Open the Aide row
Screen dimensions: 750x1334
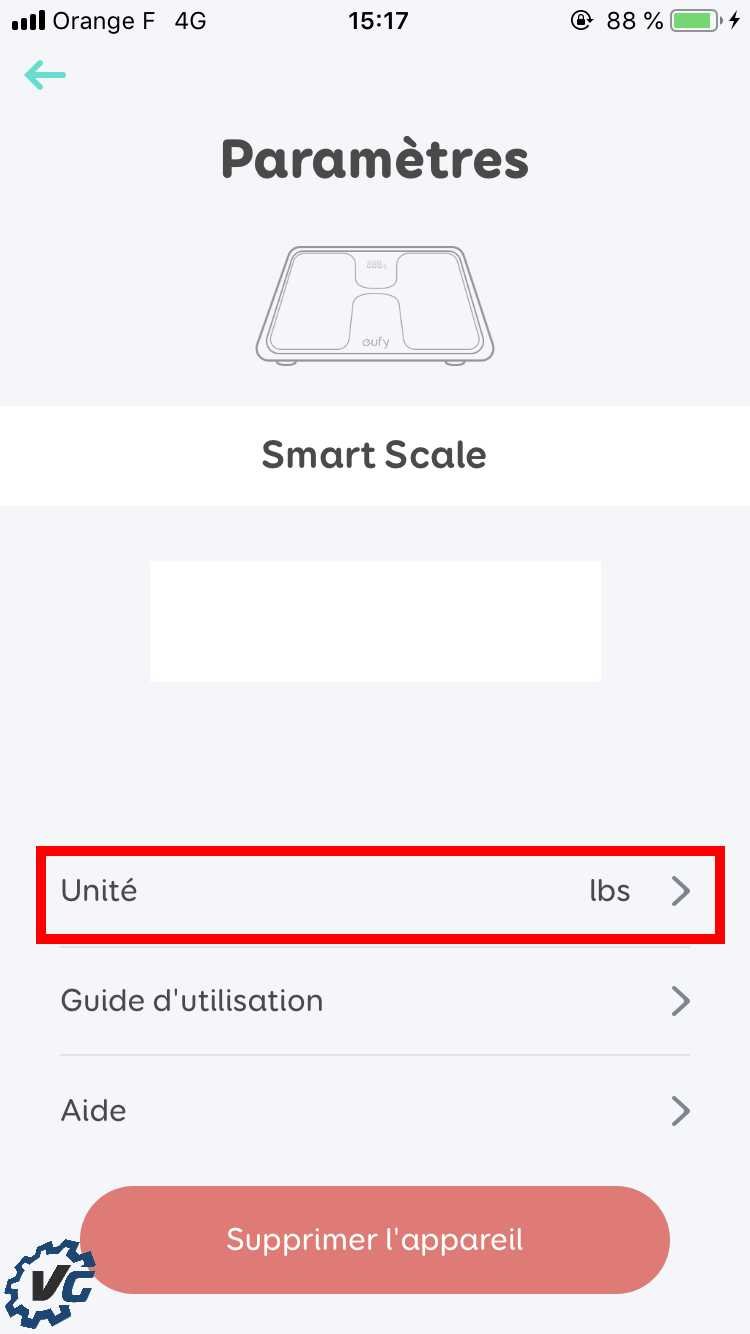tap(375, 1111)
